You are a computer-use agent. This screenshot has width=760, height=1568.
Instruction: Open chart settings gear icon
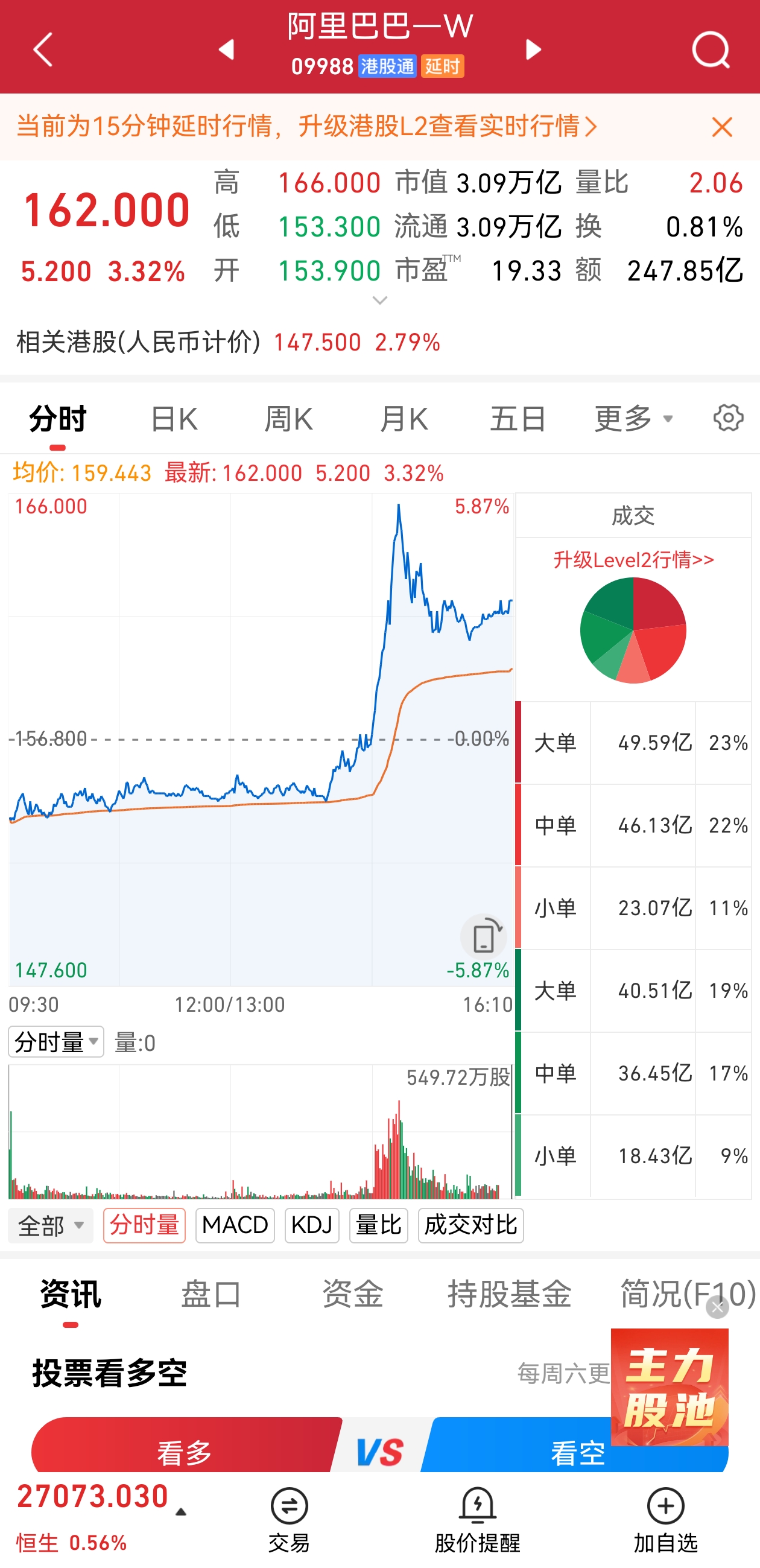tap(729, 417)
